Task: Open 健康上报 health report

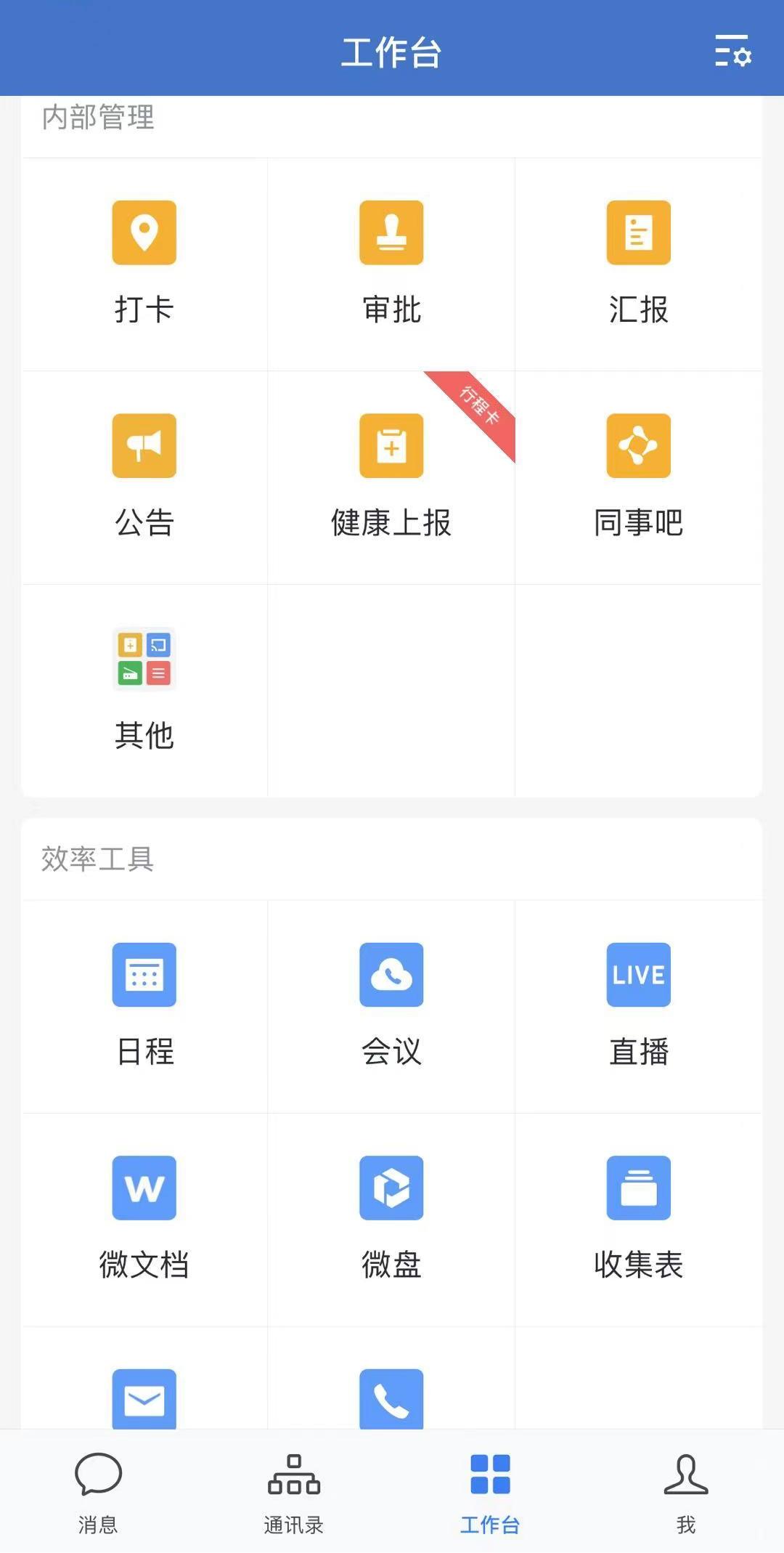Action: [x=391, y=446]
